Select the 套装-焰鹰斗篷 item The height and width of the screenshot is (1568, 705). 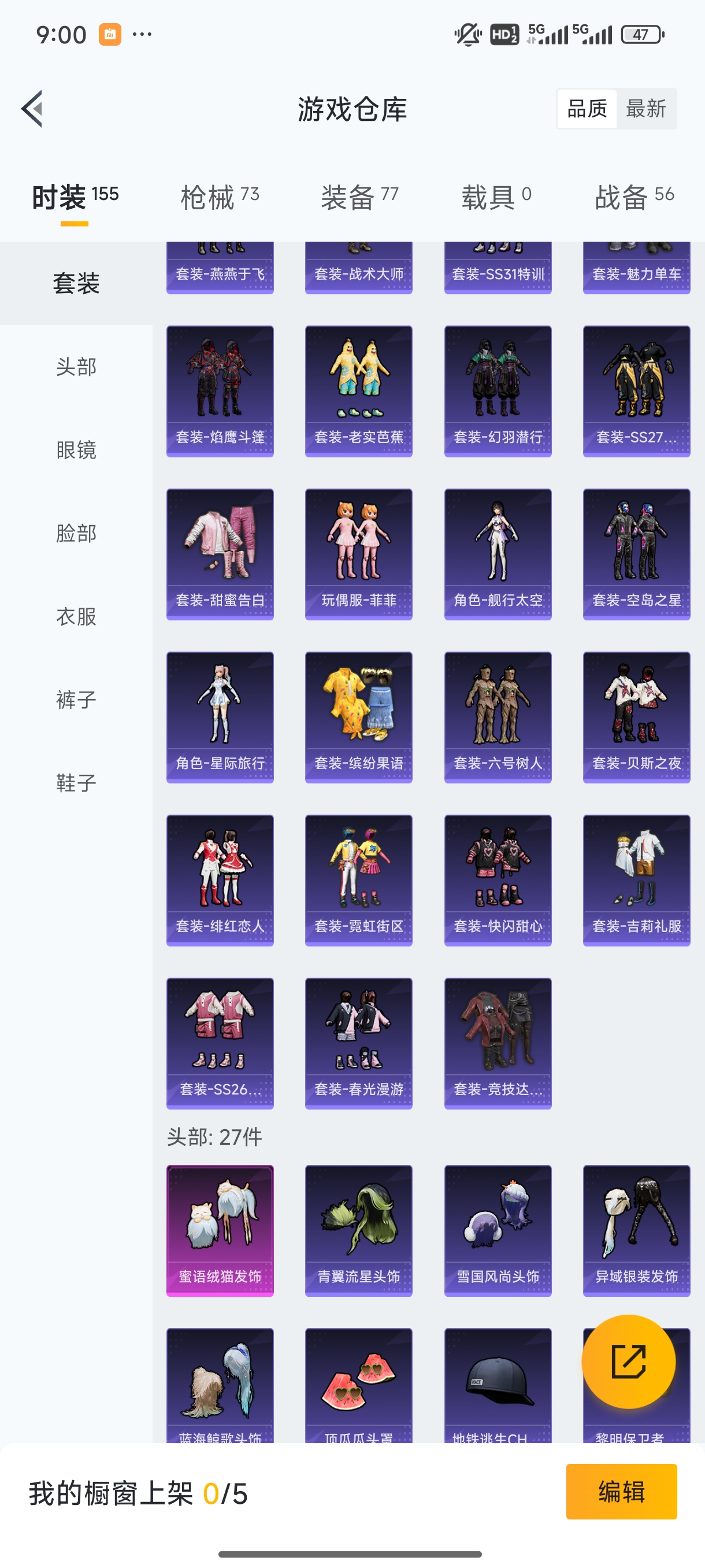(220, 390)
